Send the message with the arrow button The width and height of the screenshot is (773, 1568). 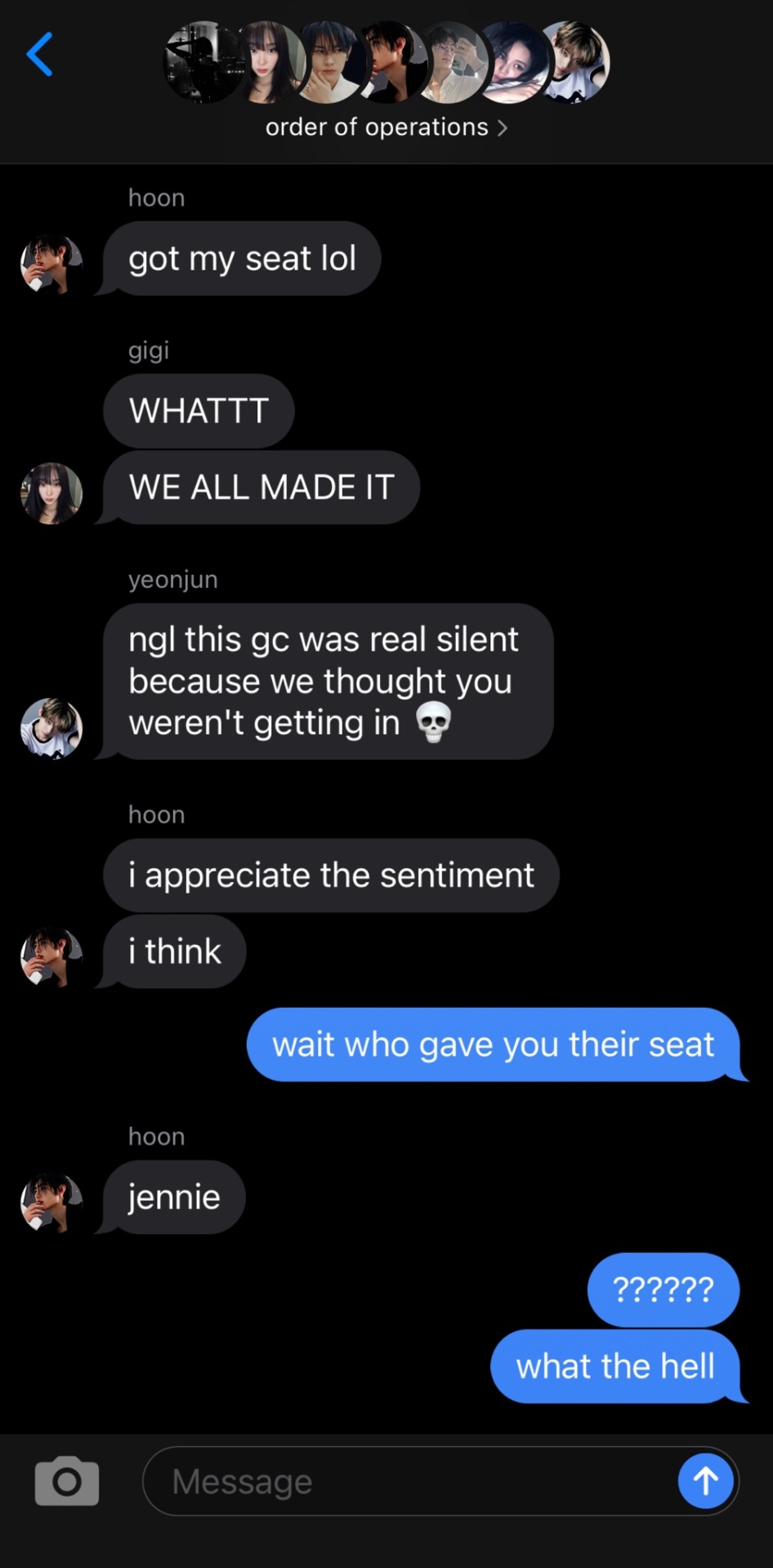(705, 1481)
